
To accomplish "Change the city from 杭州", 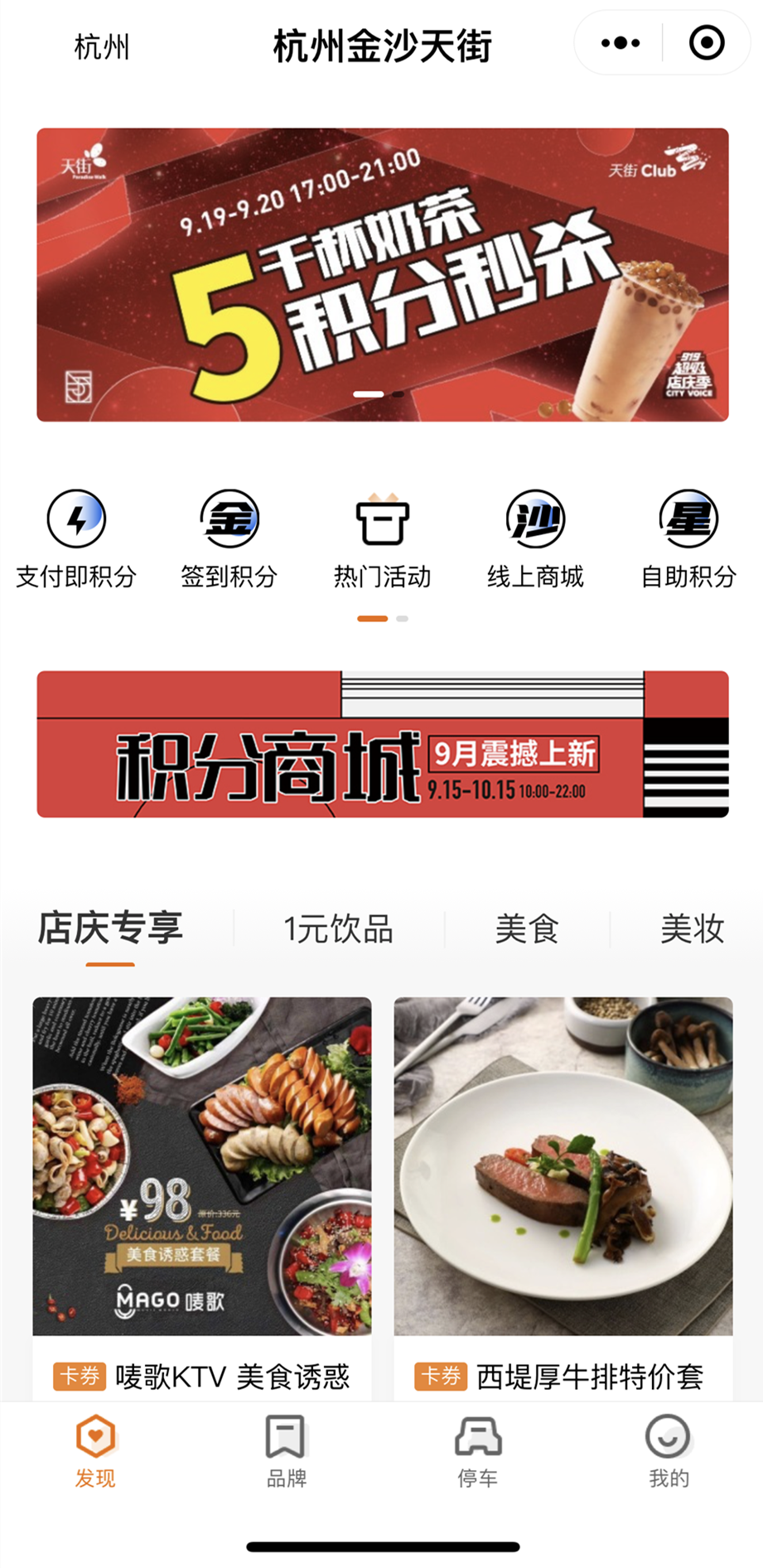I will click(101, 47).
